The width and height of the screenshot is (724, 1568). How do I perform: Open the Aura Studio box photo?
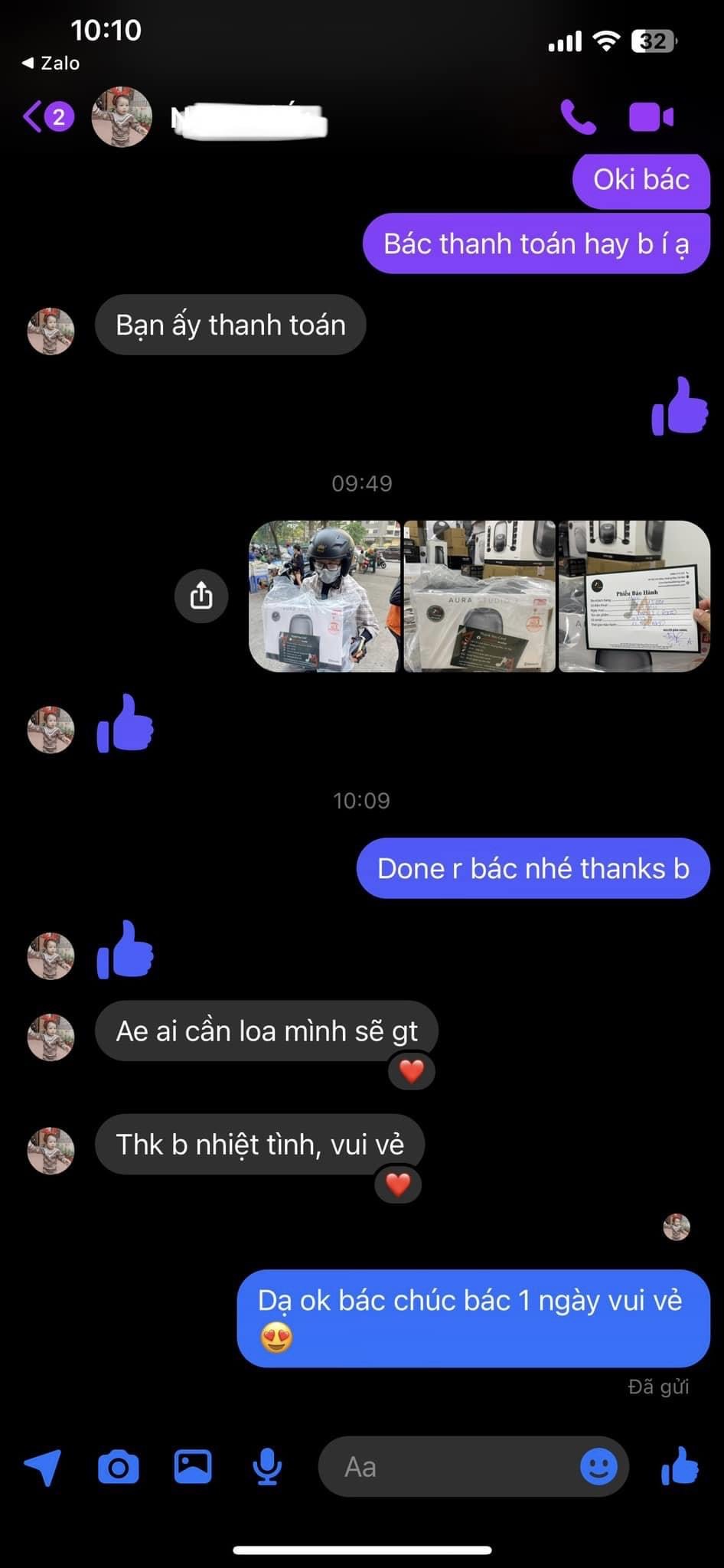tap(480, 596)
